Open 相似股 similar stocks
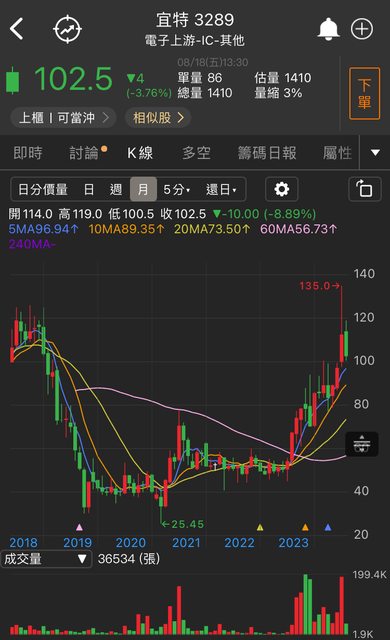 tap(158, 118)
